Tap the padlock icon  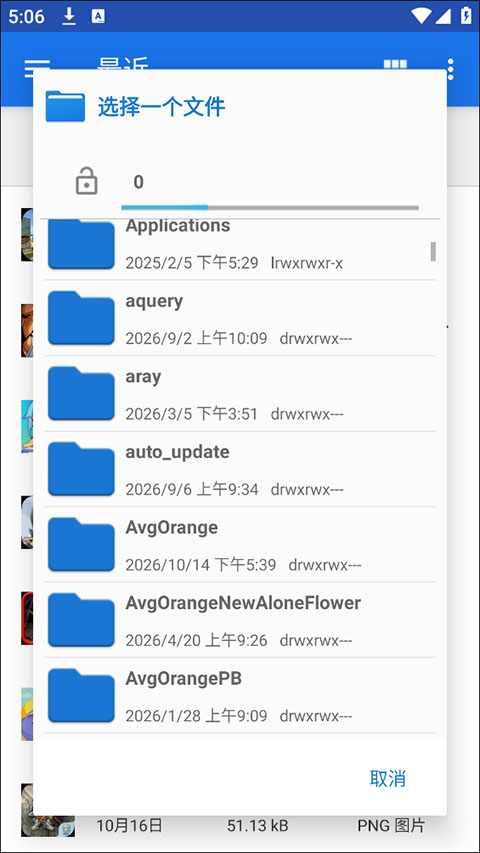coord(87,181)
